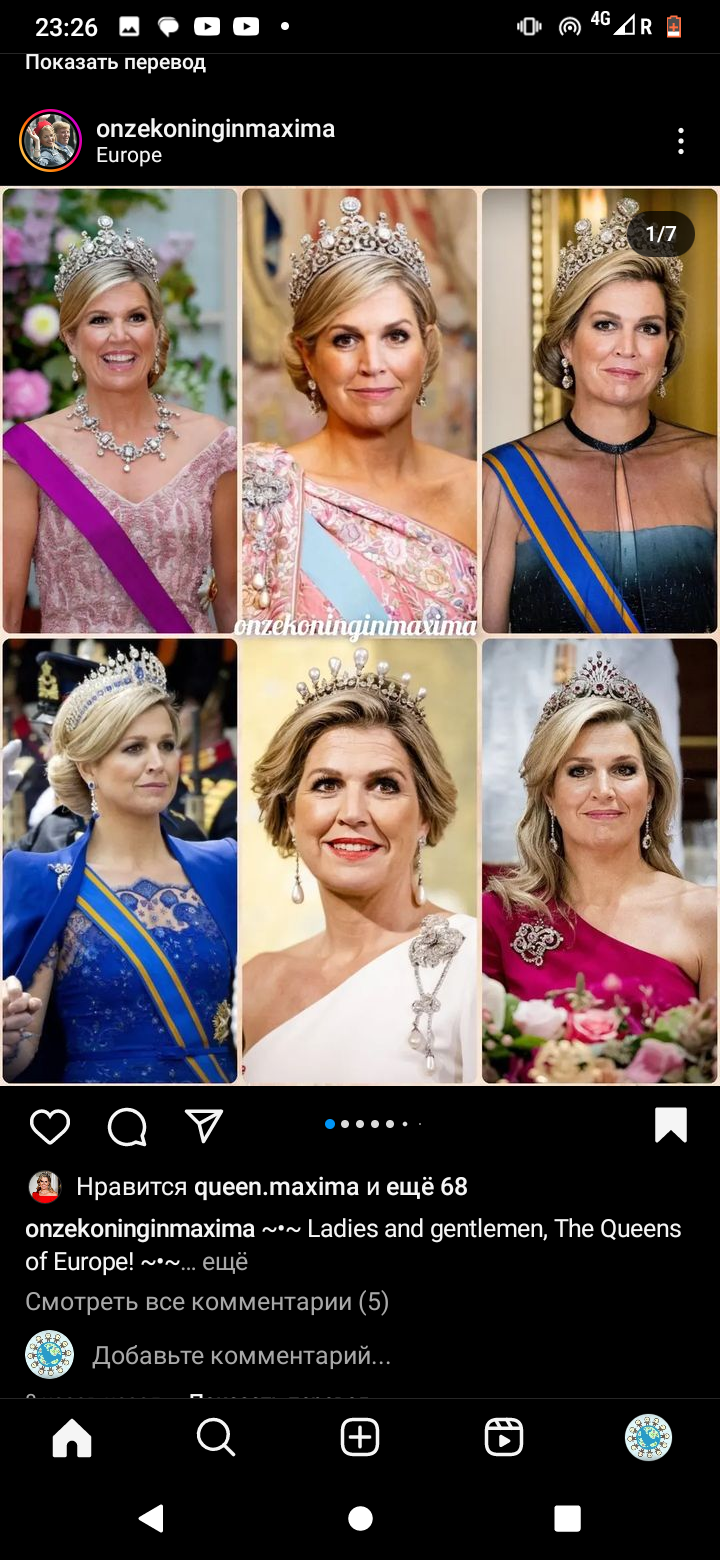This screenshot has width=720, height=1560.
Task: Open the post's three-dot options menu
Action: (680, 141)
